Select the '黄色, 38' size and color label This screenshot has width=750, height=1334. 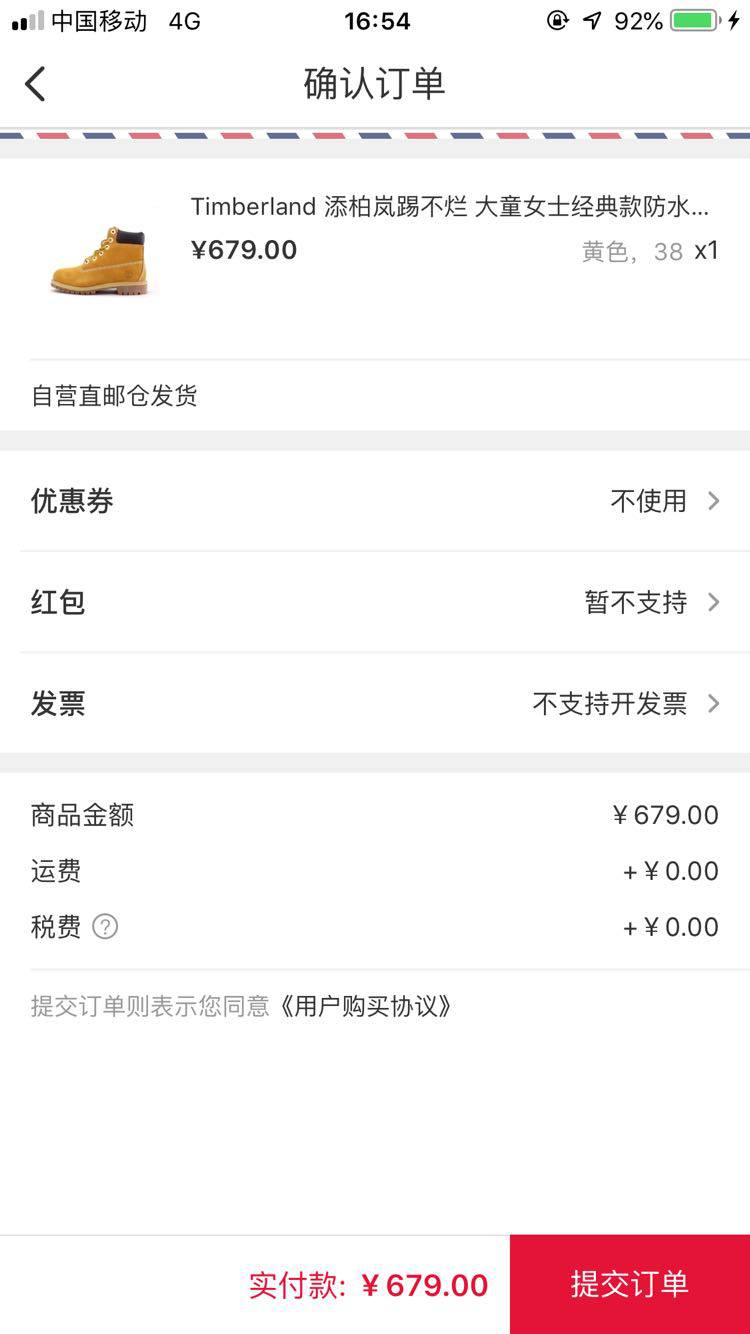[635, 251]
